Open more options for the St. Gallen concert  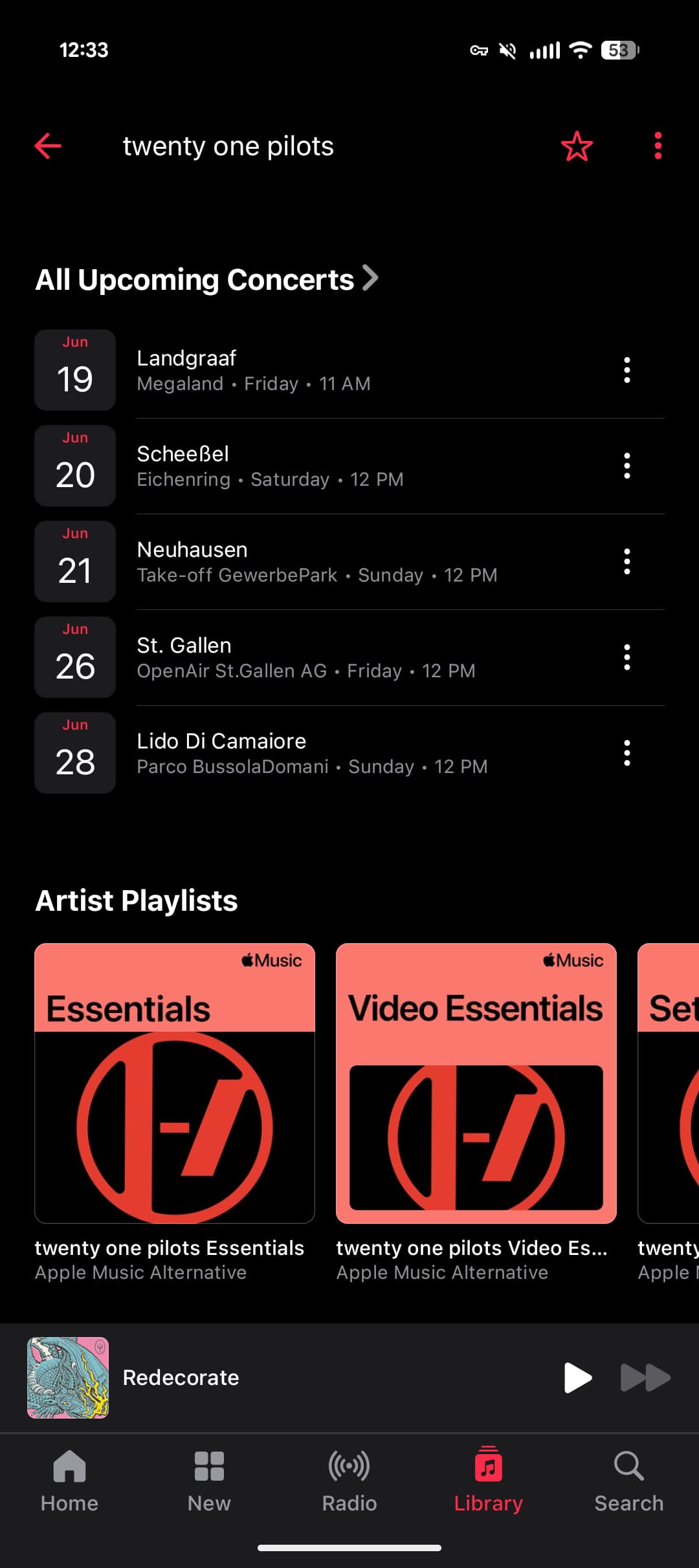[627, 657]
